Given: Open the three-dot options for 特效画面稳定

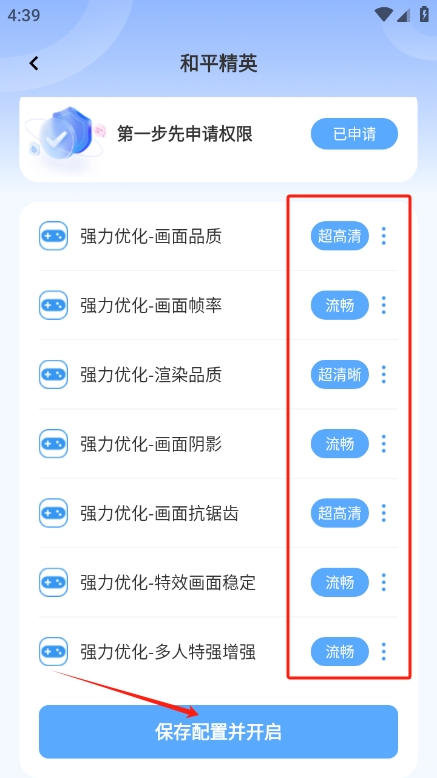Looking at the screenshot, I should click(x=383, y=582).
